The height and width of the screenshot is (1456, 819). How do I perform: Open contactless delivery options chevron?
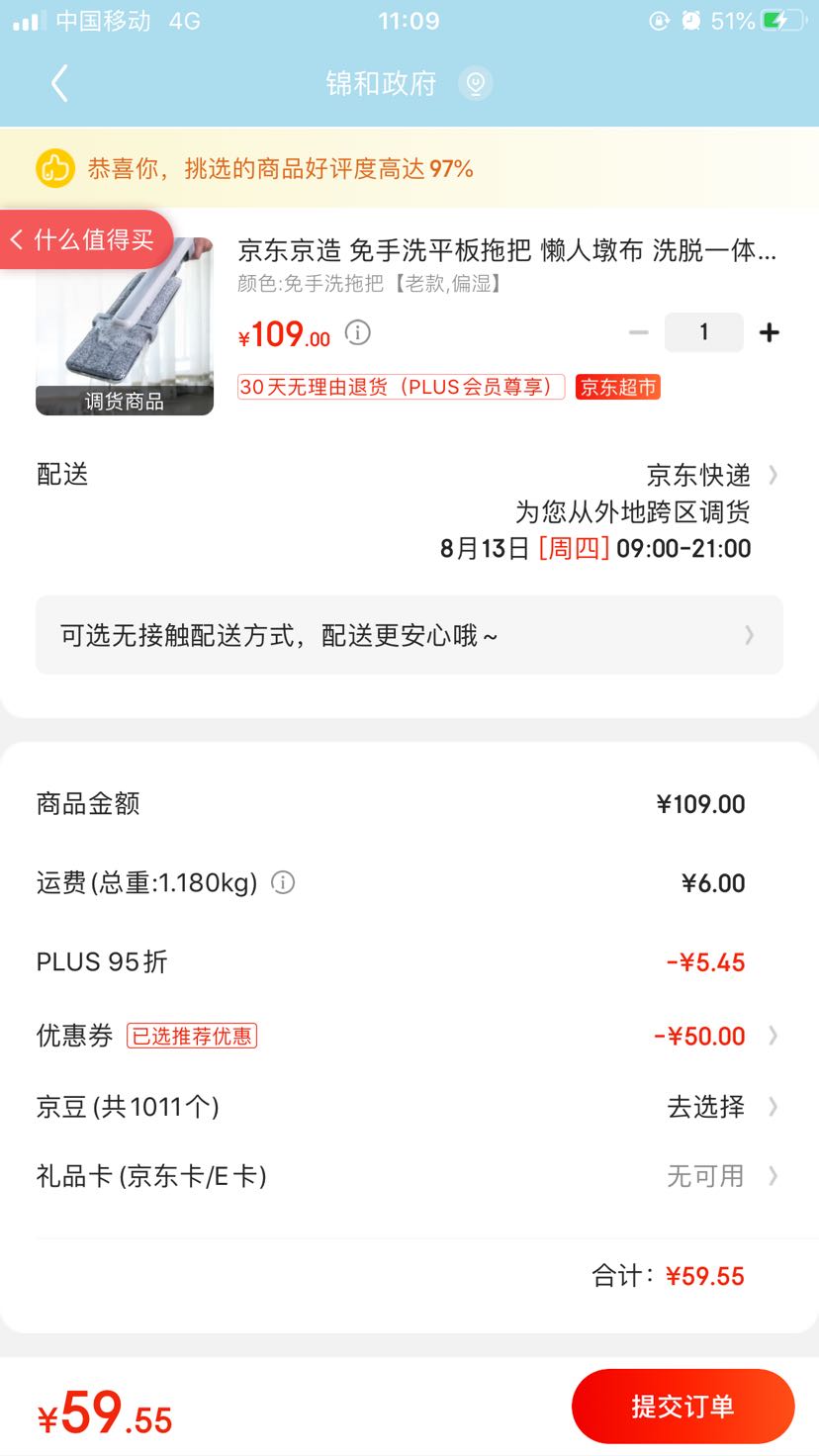tap(749, 634)
